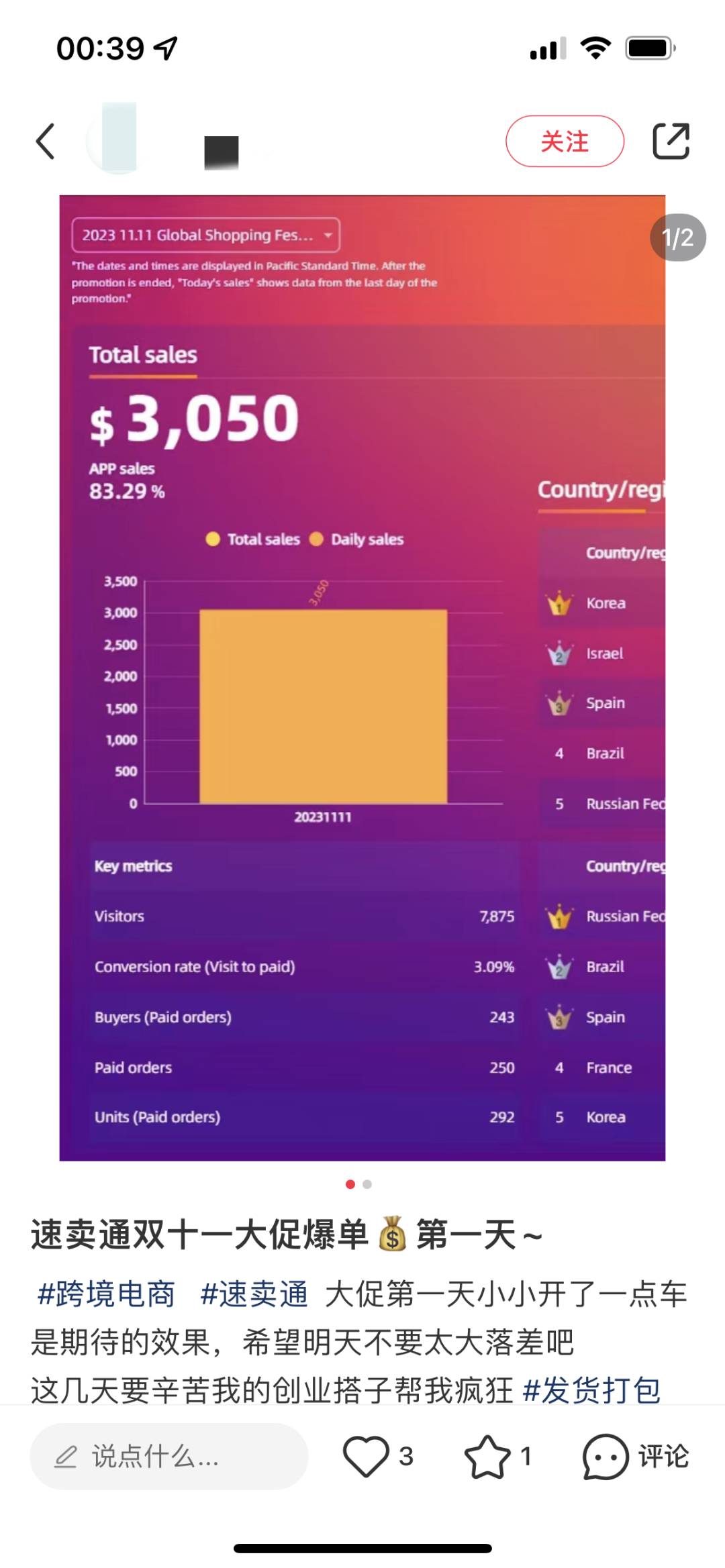The width and height of the screenshot is (725, 1568).
Task: Open the post author's avatar
Action: pyautogui.click(x=119, y=140)
